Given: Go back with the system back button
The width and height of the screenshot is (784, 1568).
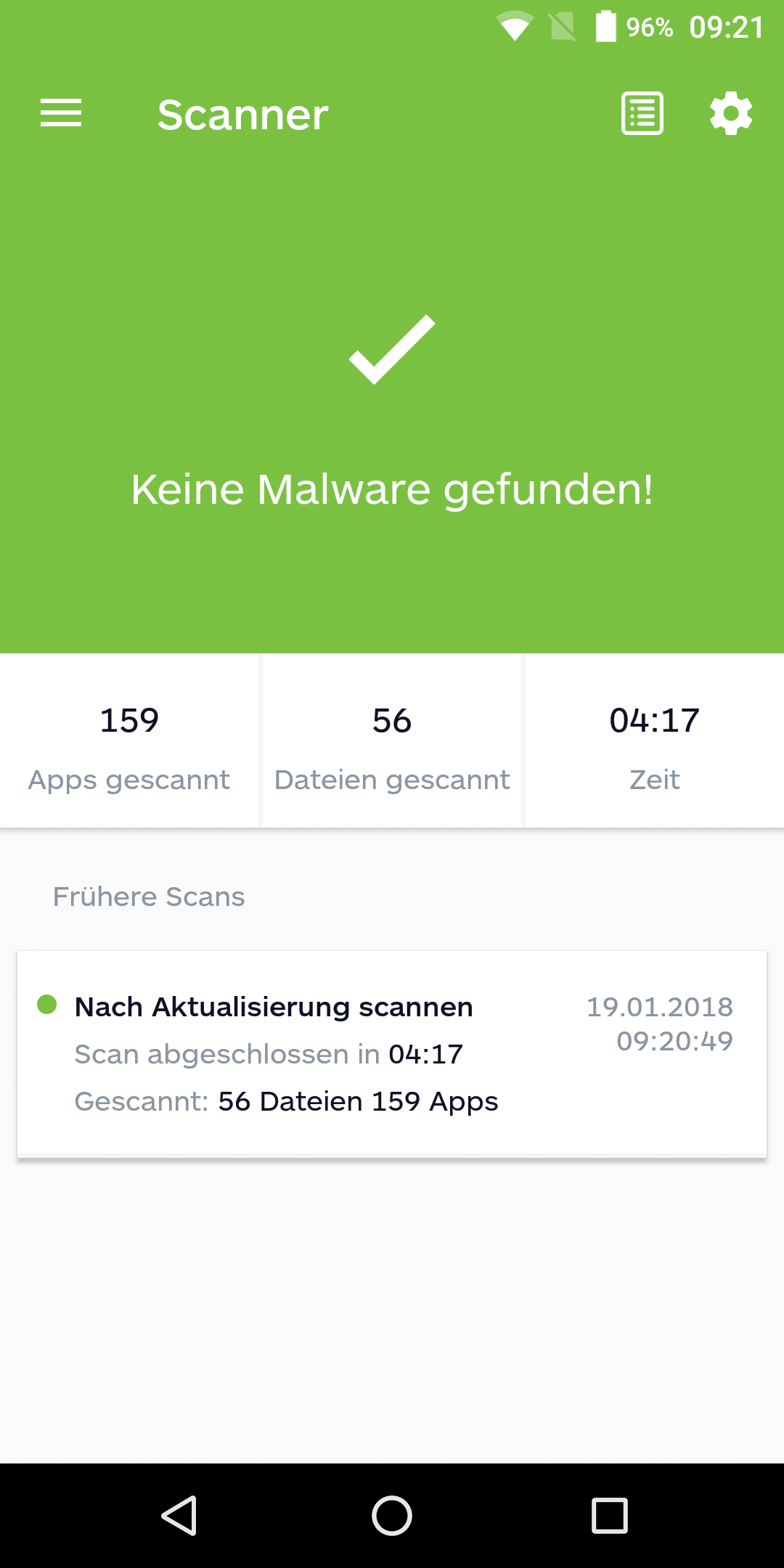Looking at the screenshot, I should pos(179,1516).
